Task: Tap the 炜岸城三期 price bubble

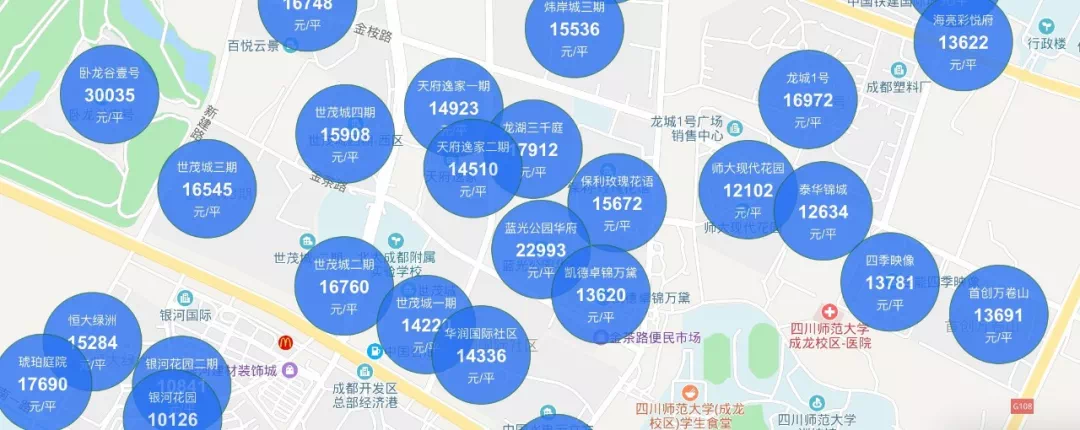Action: [574, 29]
